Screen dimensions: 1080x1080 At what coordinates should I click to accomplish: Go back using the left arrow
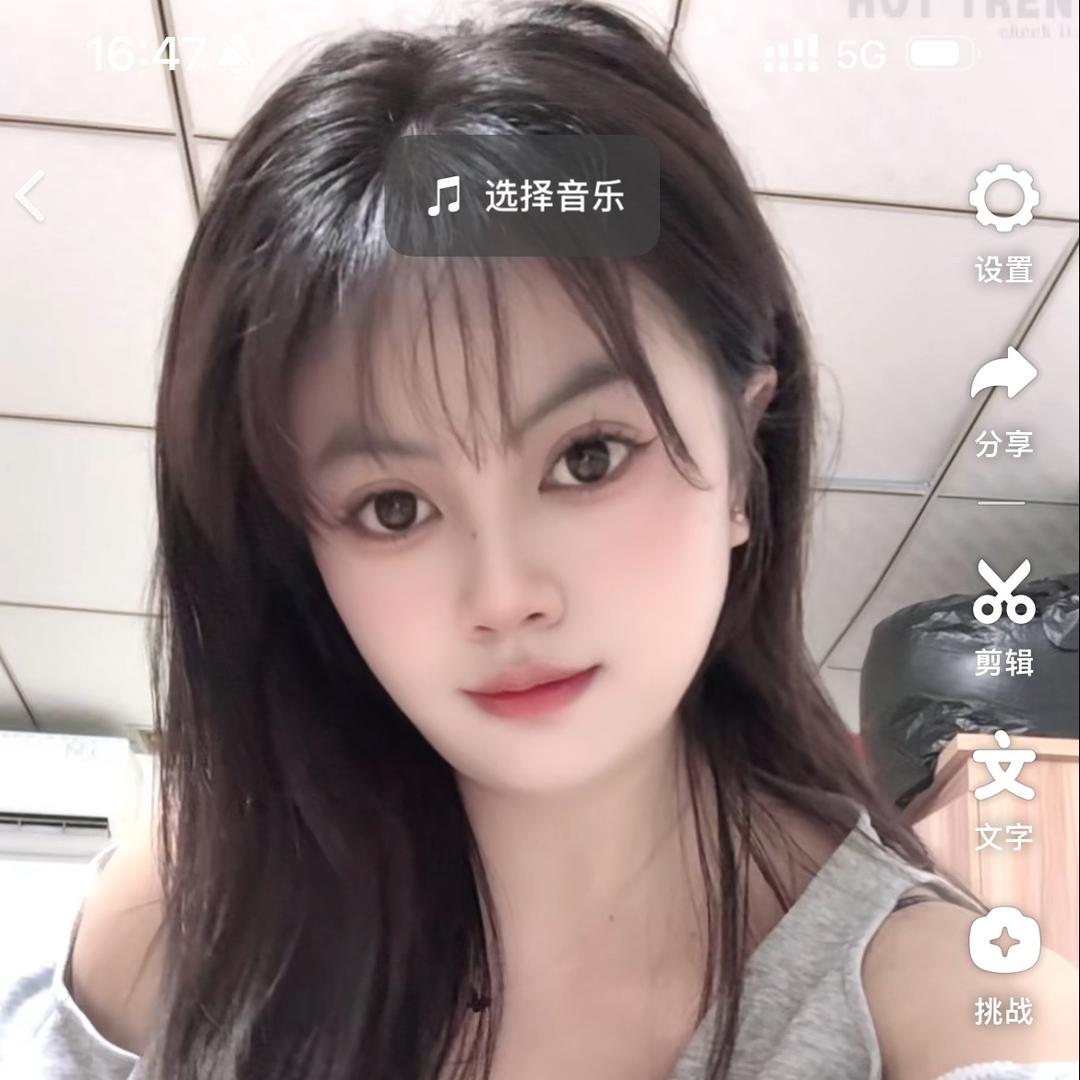click(x=30, y=196)
